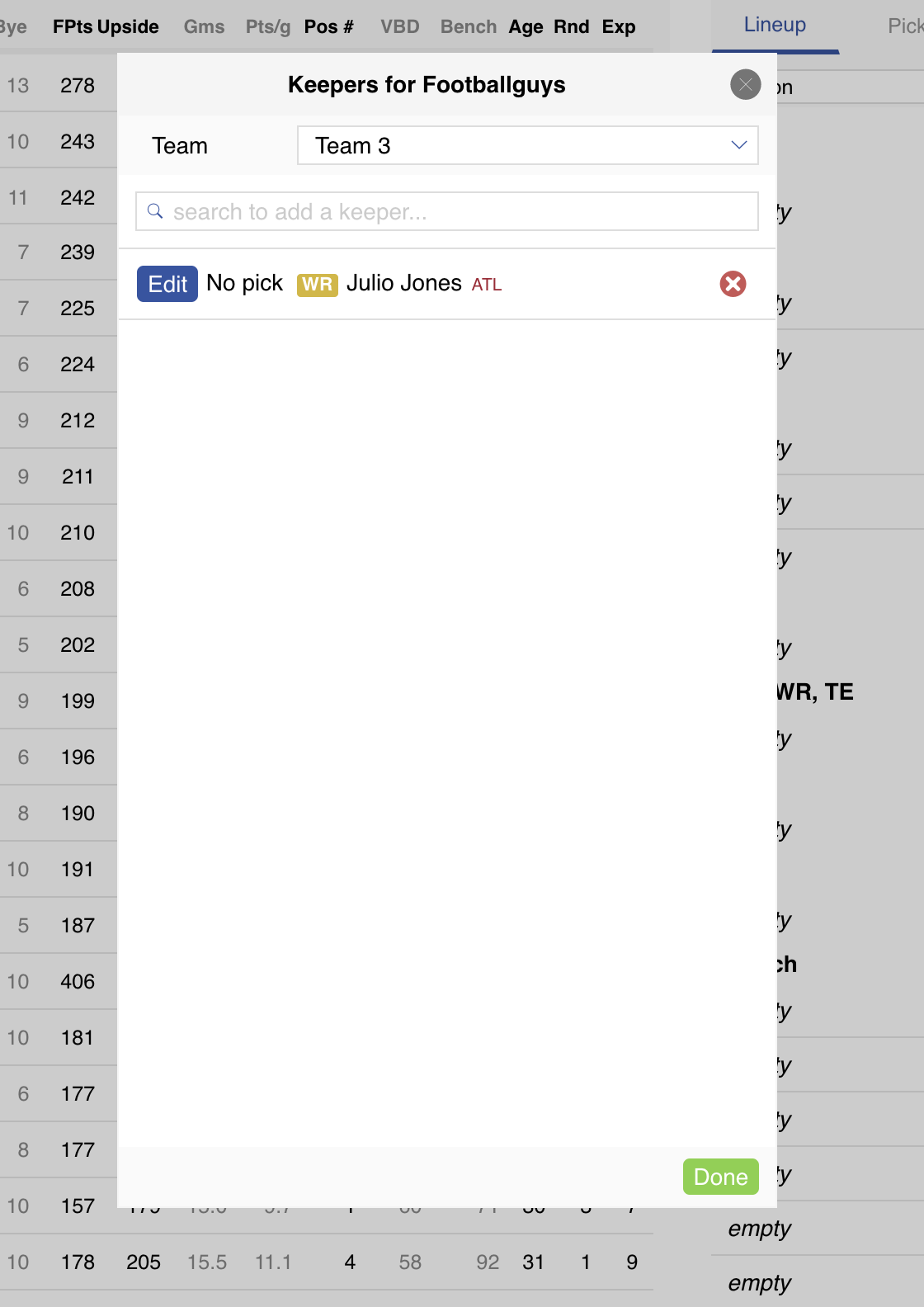
Task: Close the Keepers for Footballguys dialog
Action: tap(745, 84)
